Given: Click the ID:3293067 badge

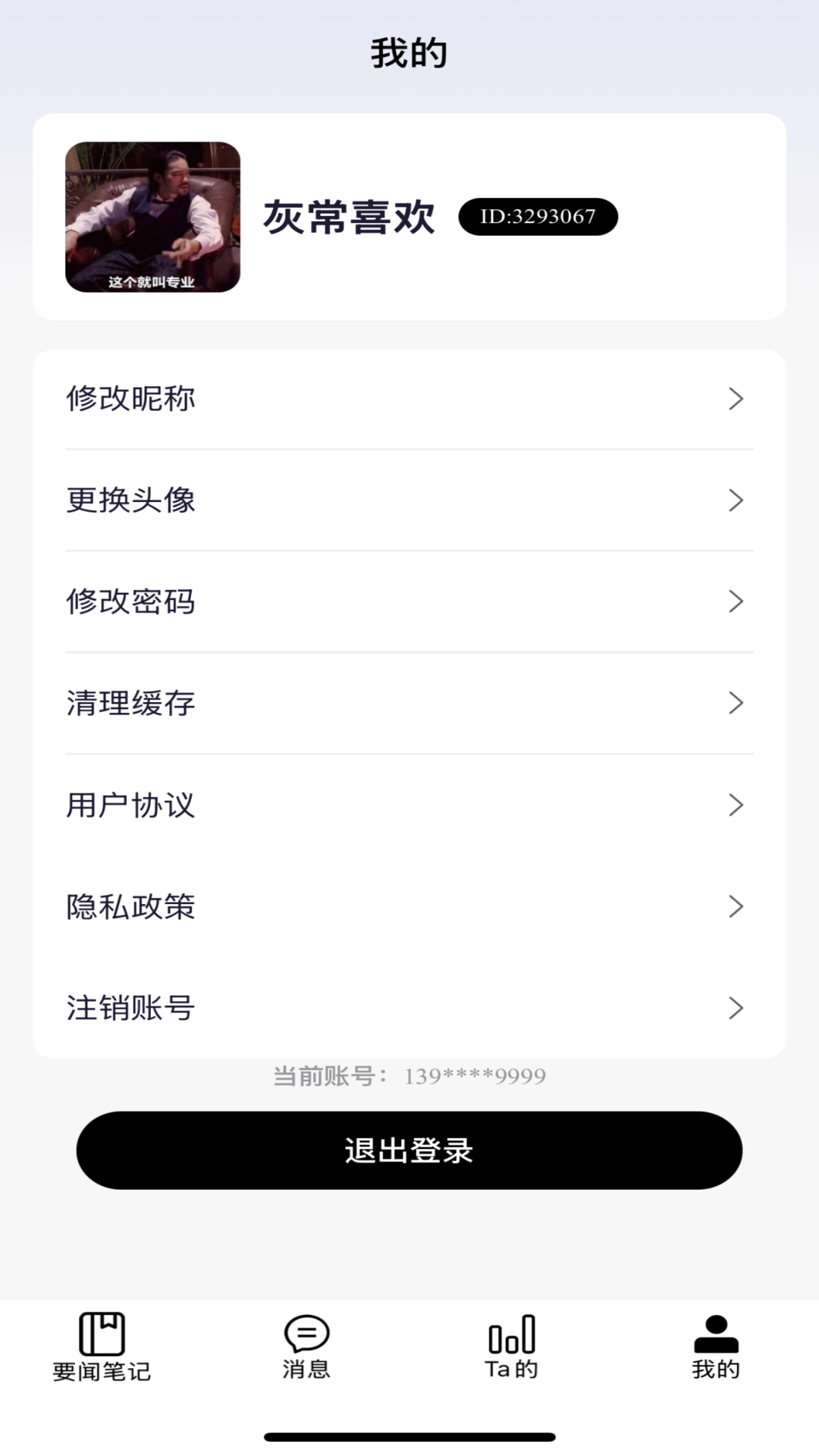Looking at the screenshot, I should [538, 217].
